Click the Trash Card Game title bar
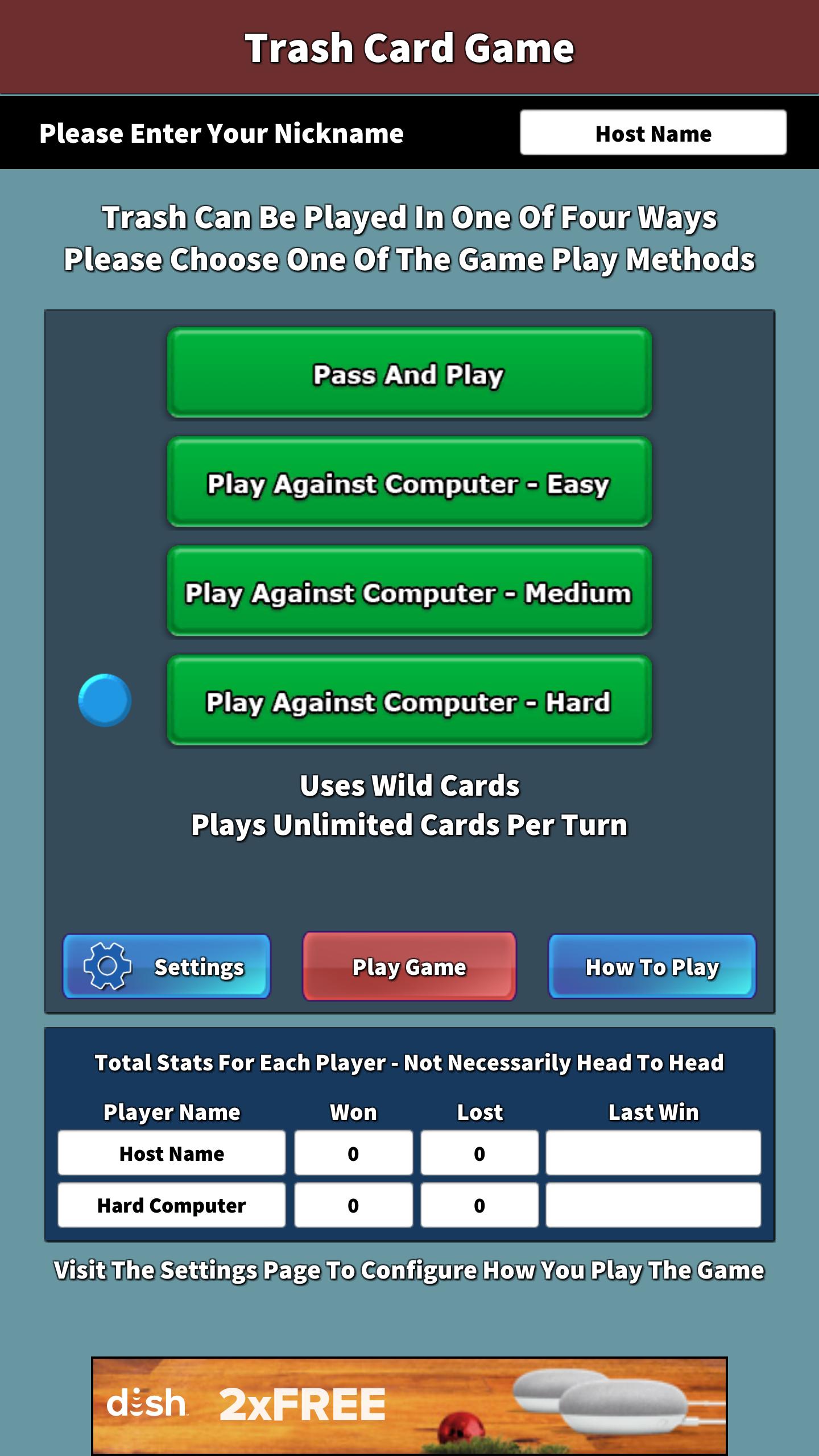Screen dimensions: 819x1456 tap(409, 48)
